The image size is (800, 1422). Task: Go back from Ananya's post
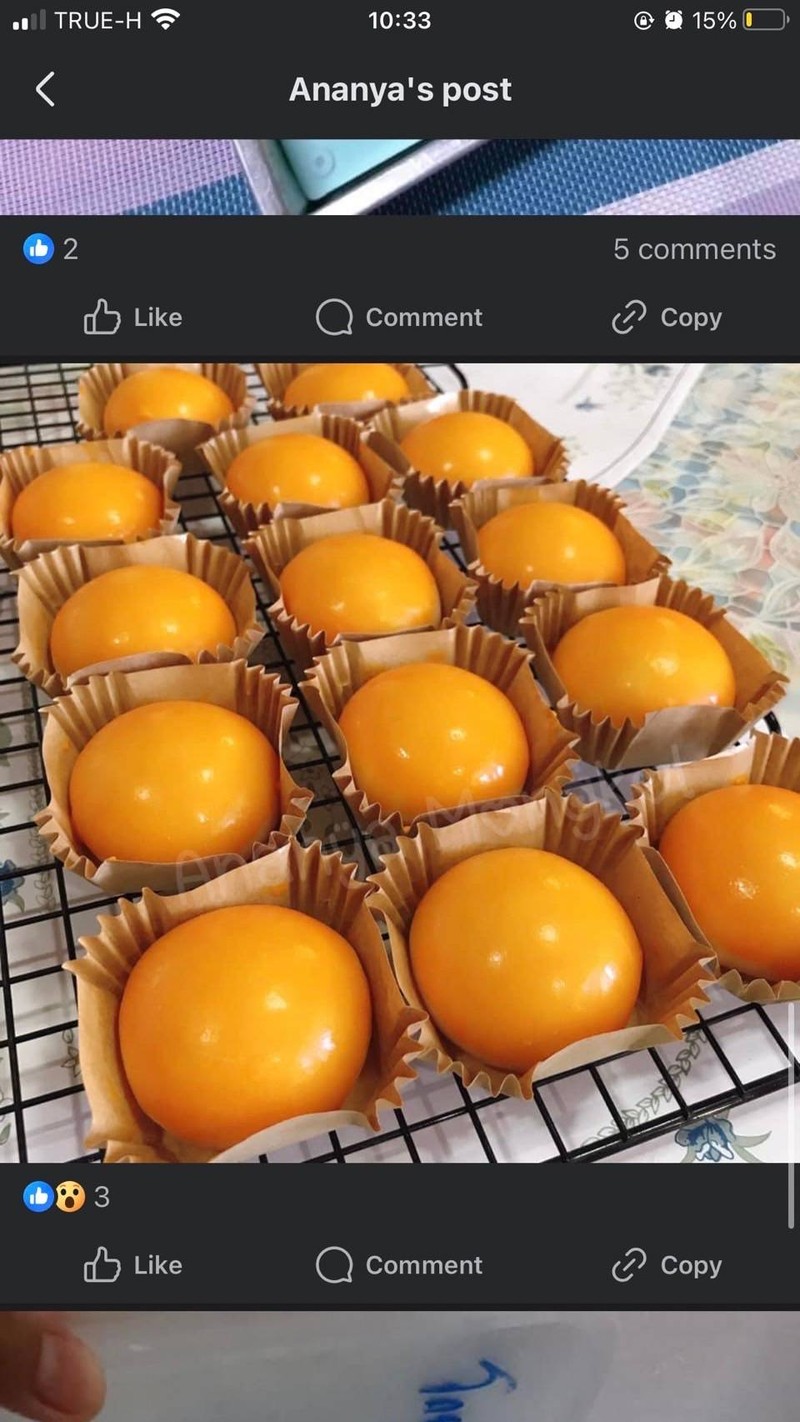[45, 90]
